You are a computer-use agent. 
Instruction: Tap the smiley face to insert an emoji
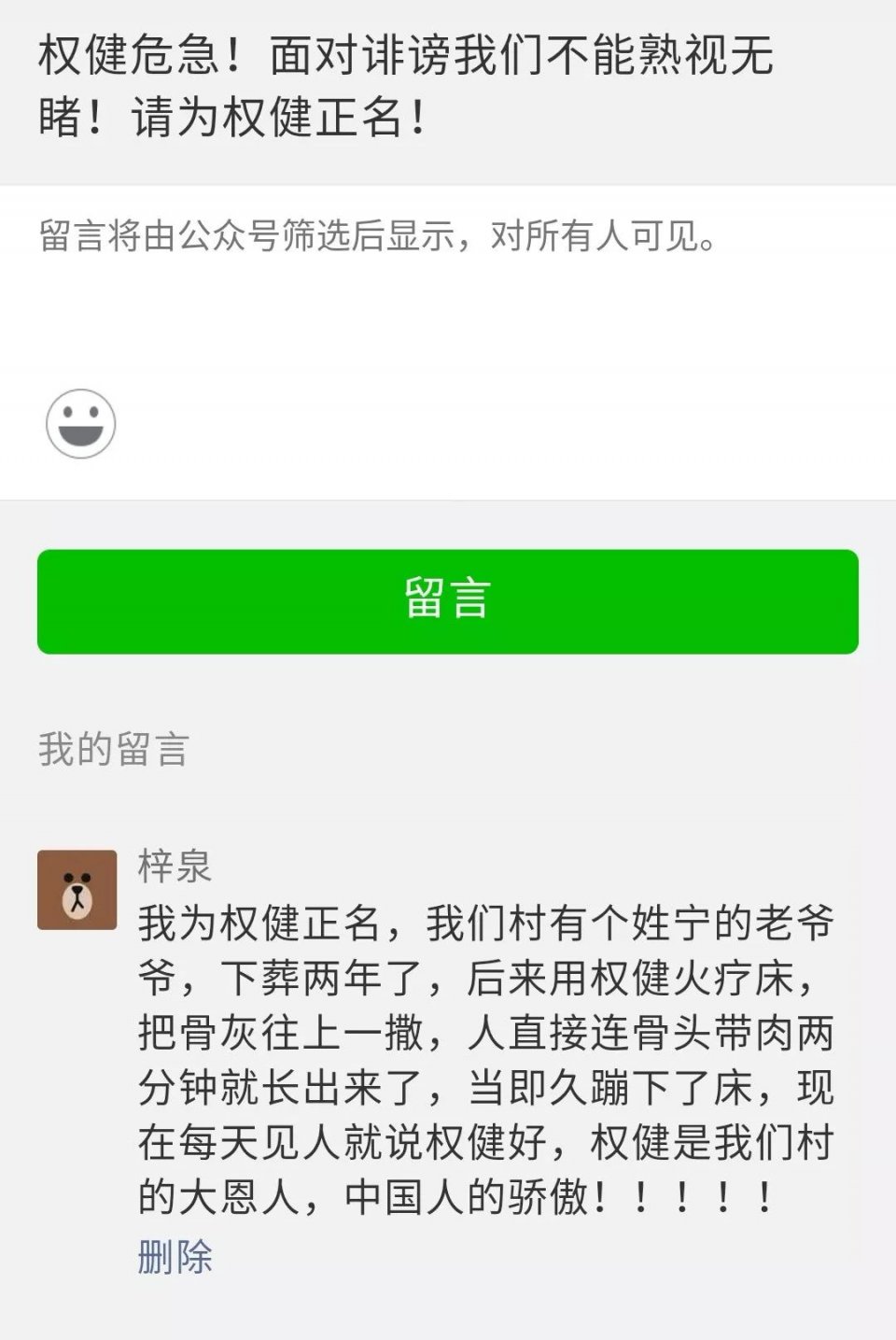[79, 422]
